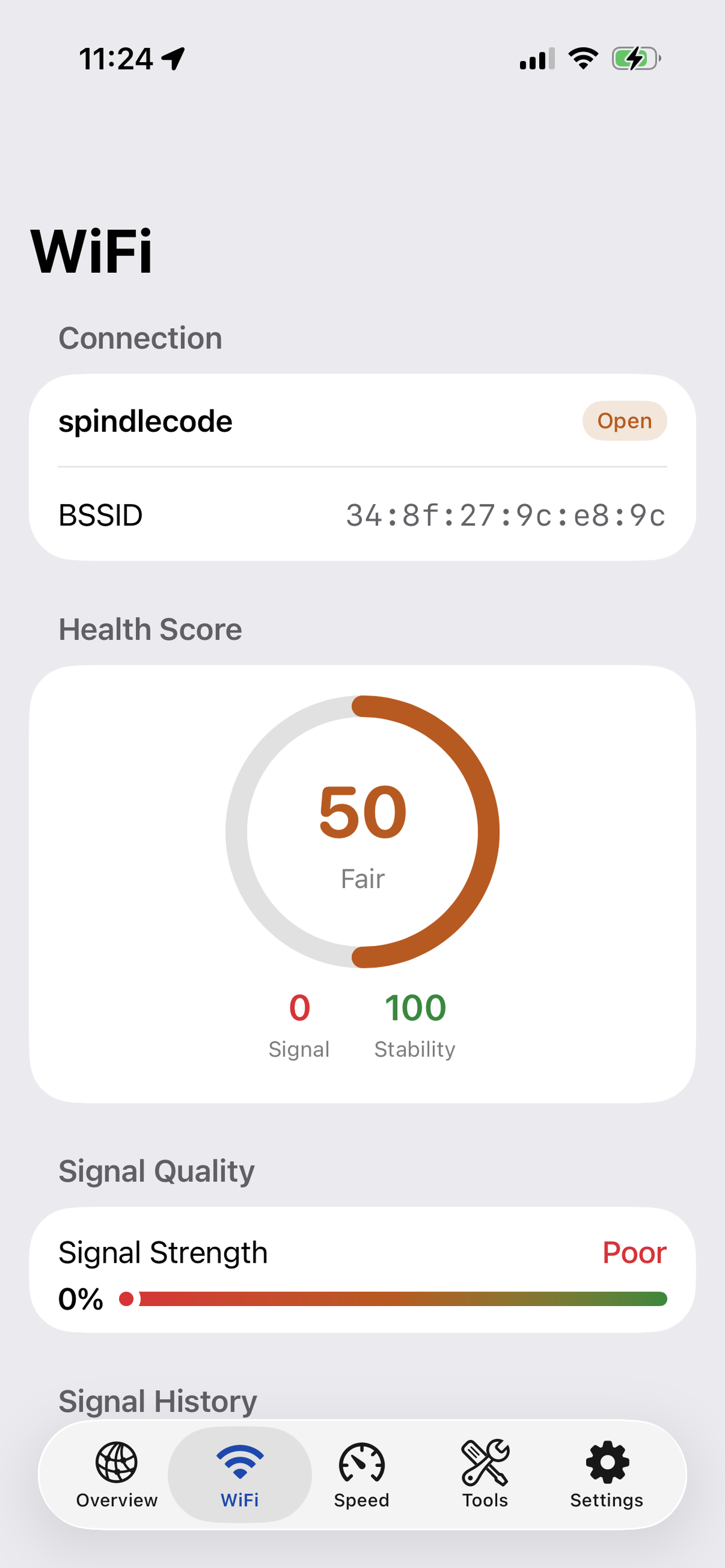Open the Overview globe icon

(x=116, y=1461)
